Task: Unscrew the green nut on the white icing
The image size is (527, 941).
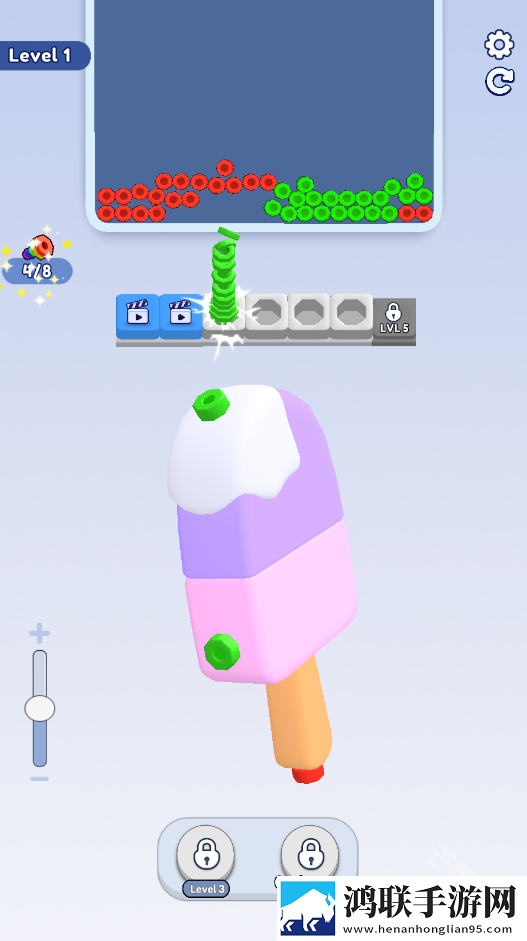Action: 211,404
